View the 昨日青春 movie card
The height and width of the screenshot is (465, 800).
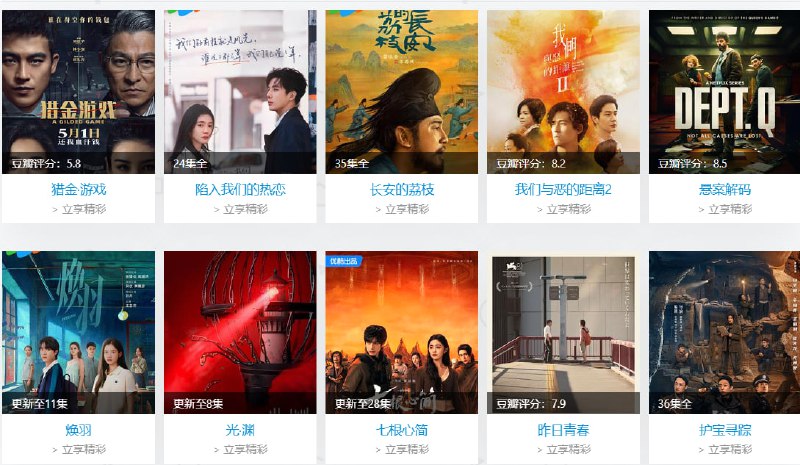coord(563,332)
